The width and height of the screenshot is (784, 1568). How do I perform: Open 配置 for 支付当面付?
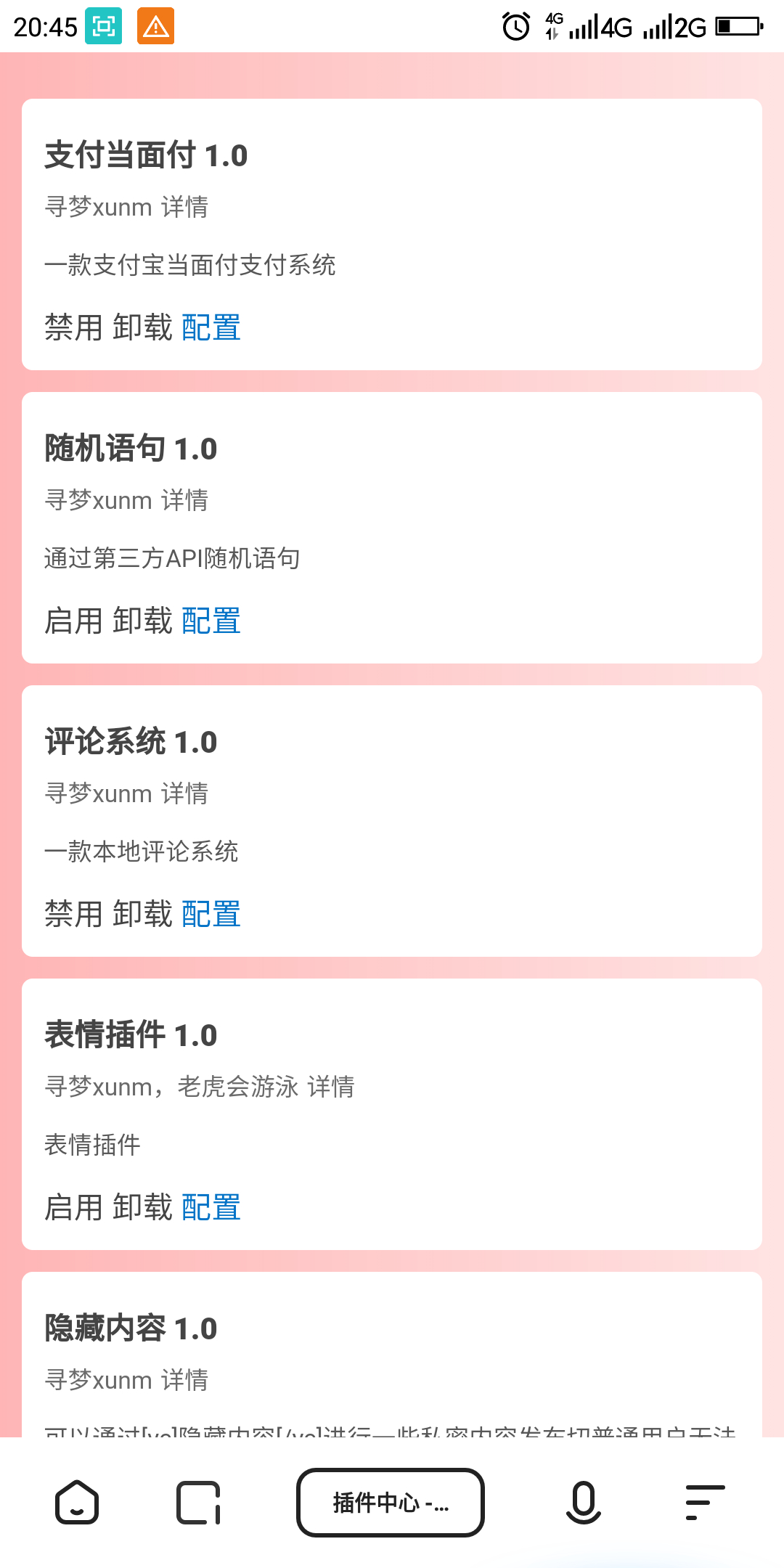coord(211,328)
